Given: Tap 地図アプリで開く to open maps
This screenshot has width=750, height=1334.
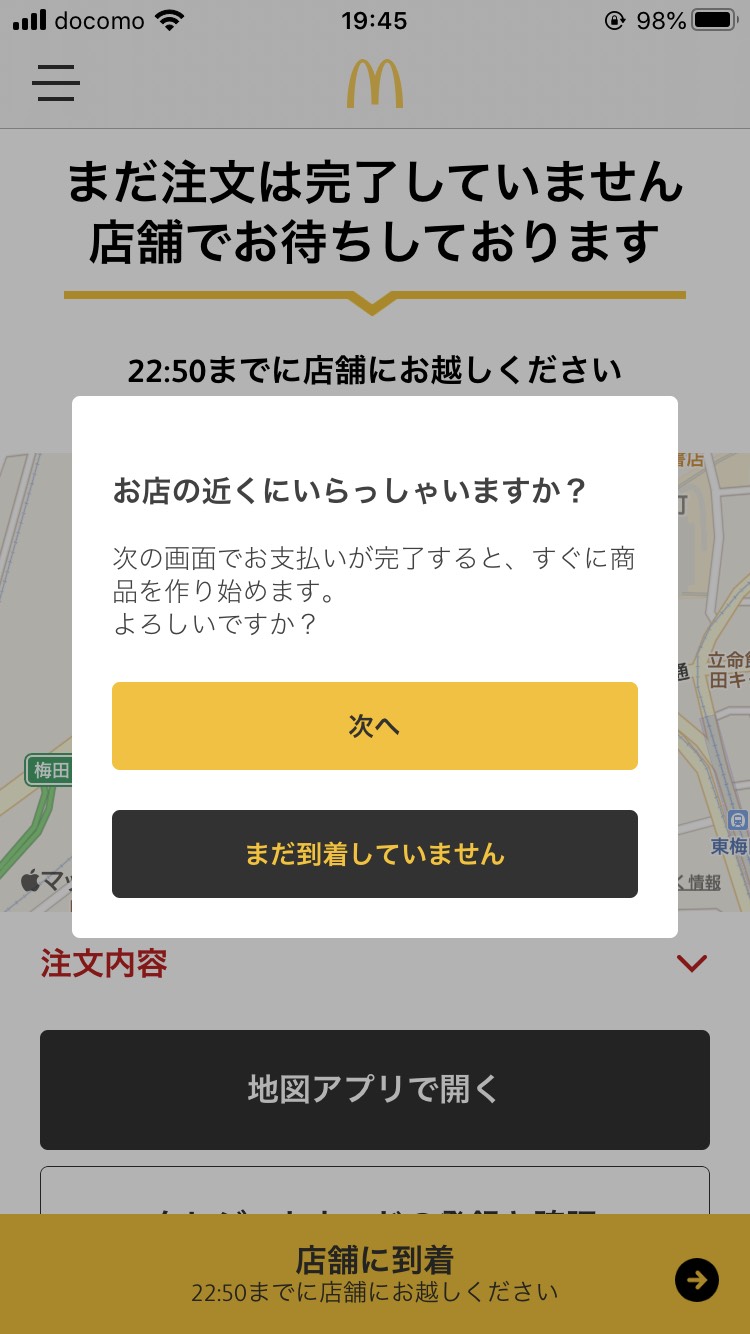Looking at the screenshot, I should [x=374, y=1089].
